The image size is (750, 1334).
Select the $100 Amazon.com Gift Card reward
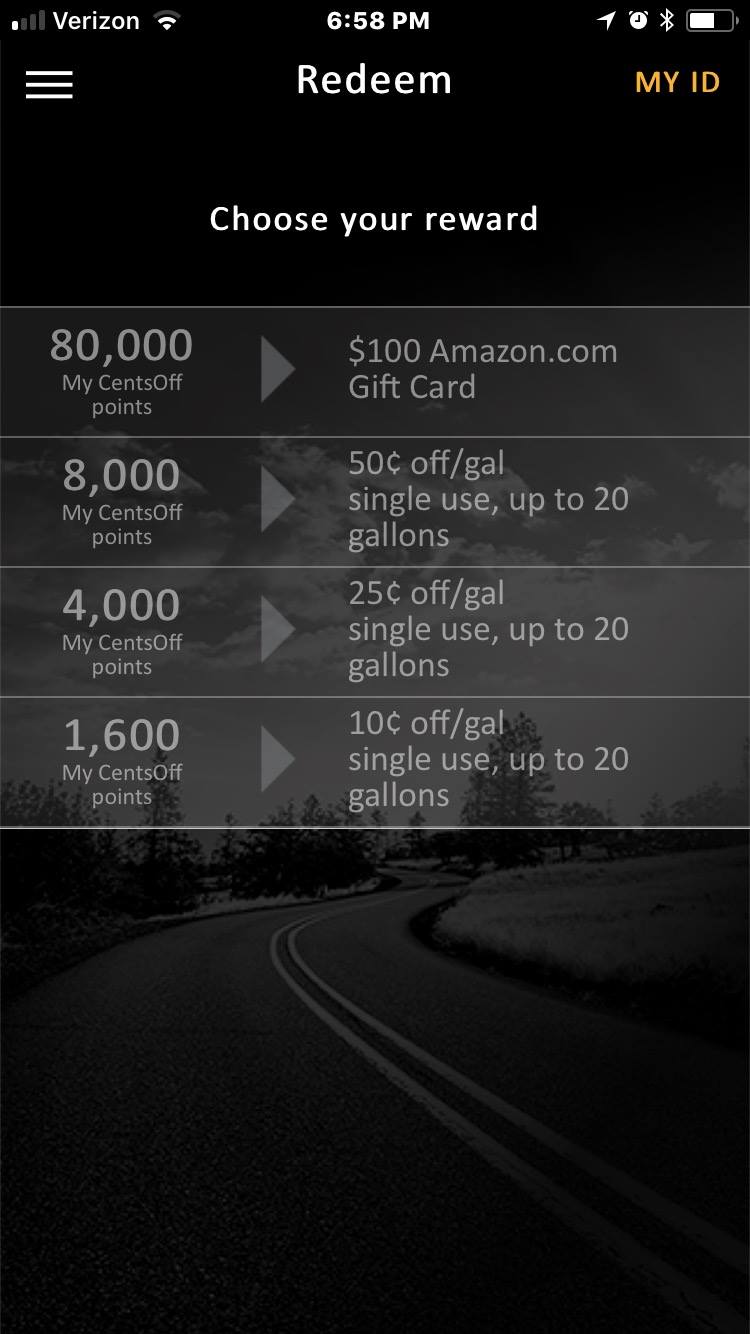click(374, 371)
